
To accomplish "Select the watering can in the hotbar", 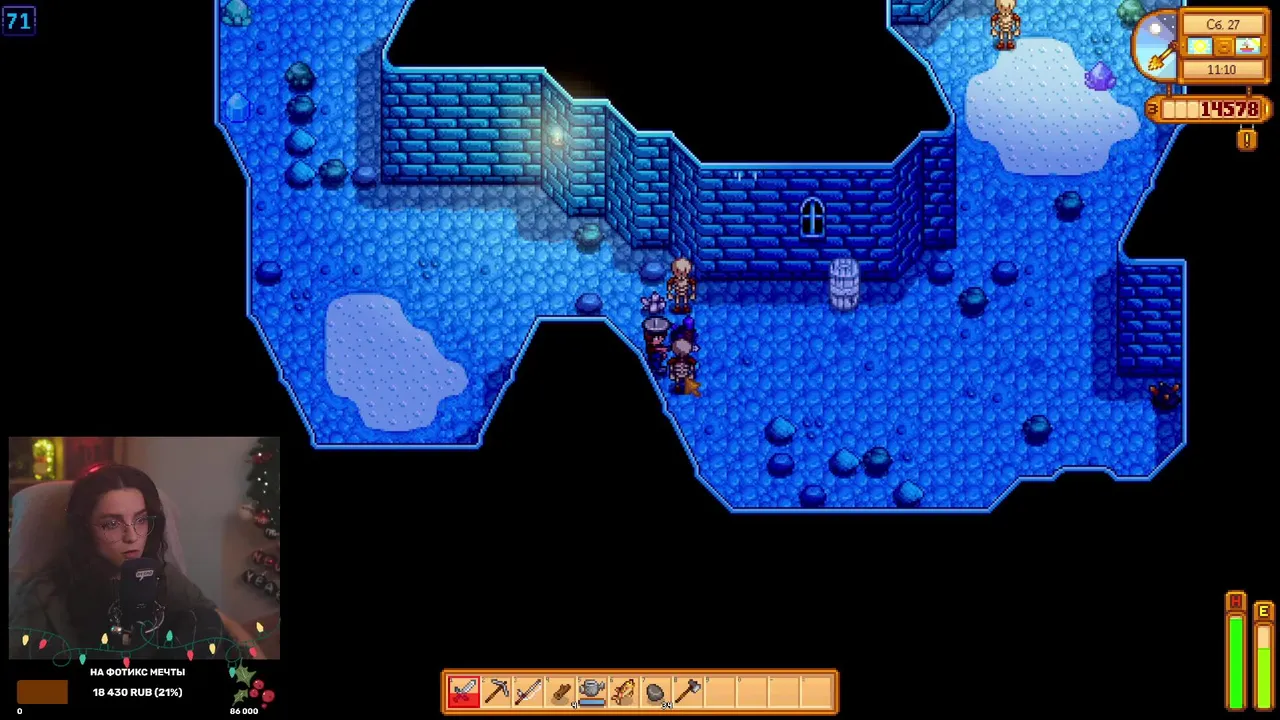I will tap(592, 692).
